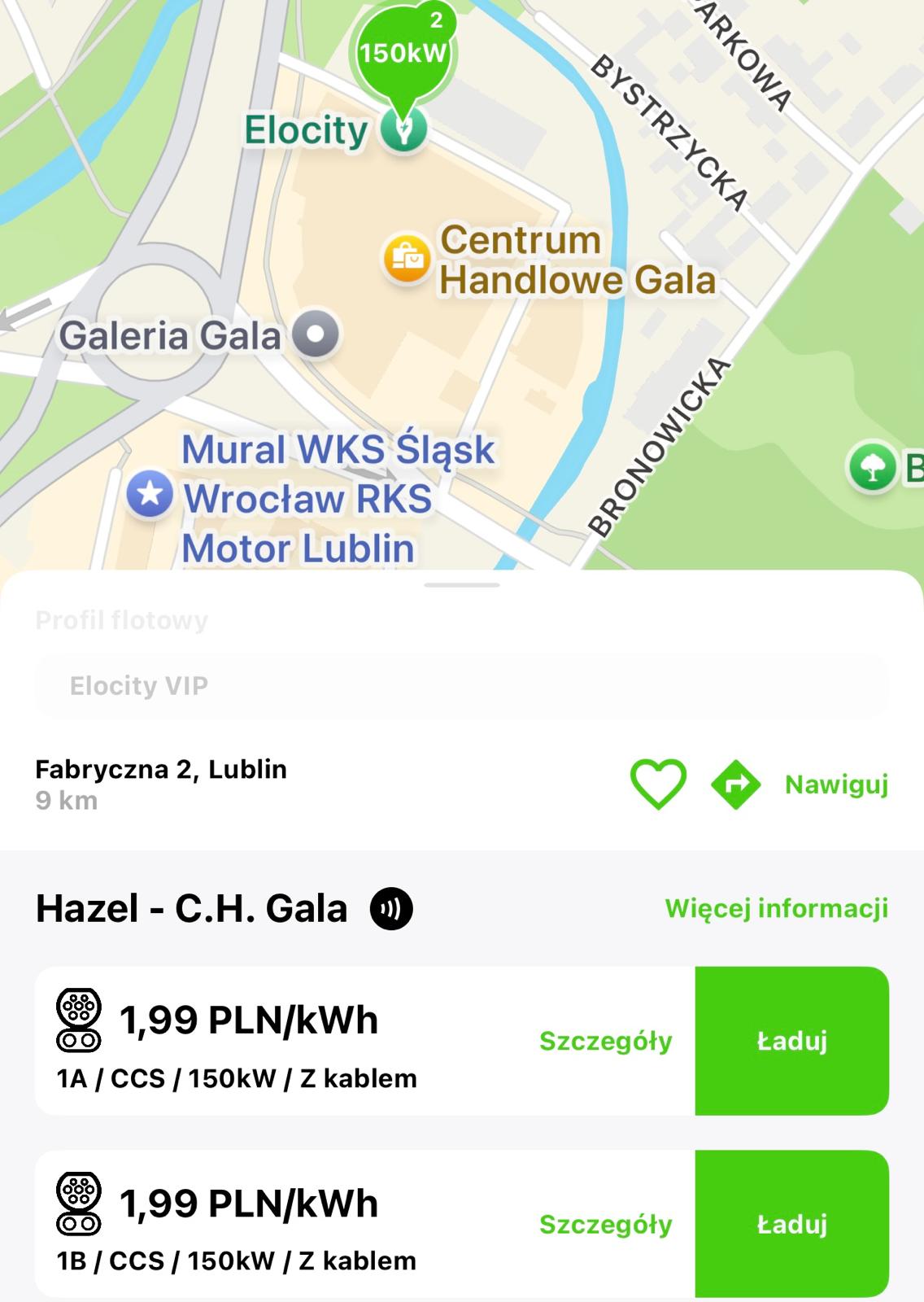Screen dimensions: 924x1302
Task: Add Fabryczna 2 station to favorites
Action: coord(657,784)
